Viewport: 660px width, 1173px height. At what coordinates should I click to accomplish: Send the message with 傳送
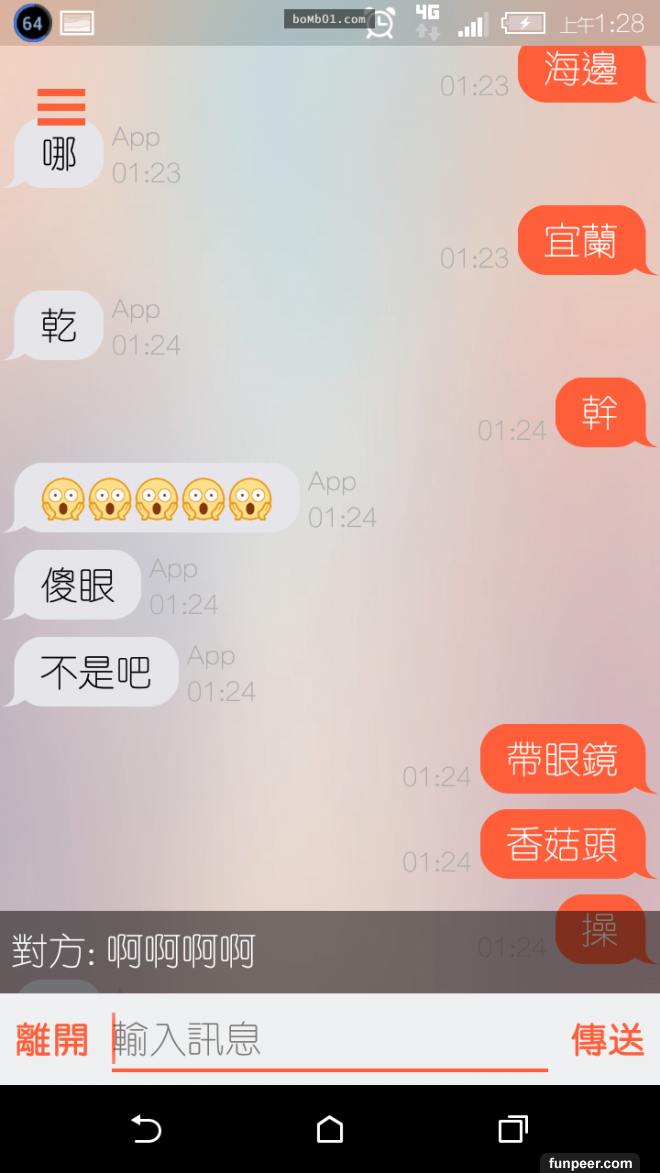(x=607, y=1040)
